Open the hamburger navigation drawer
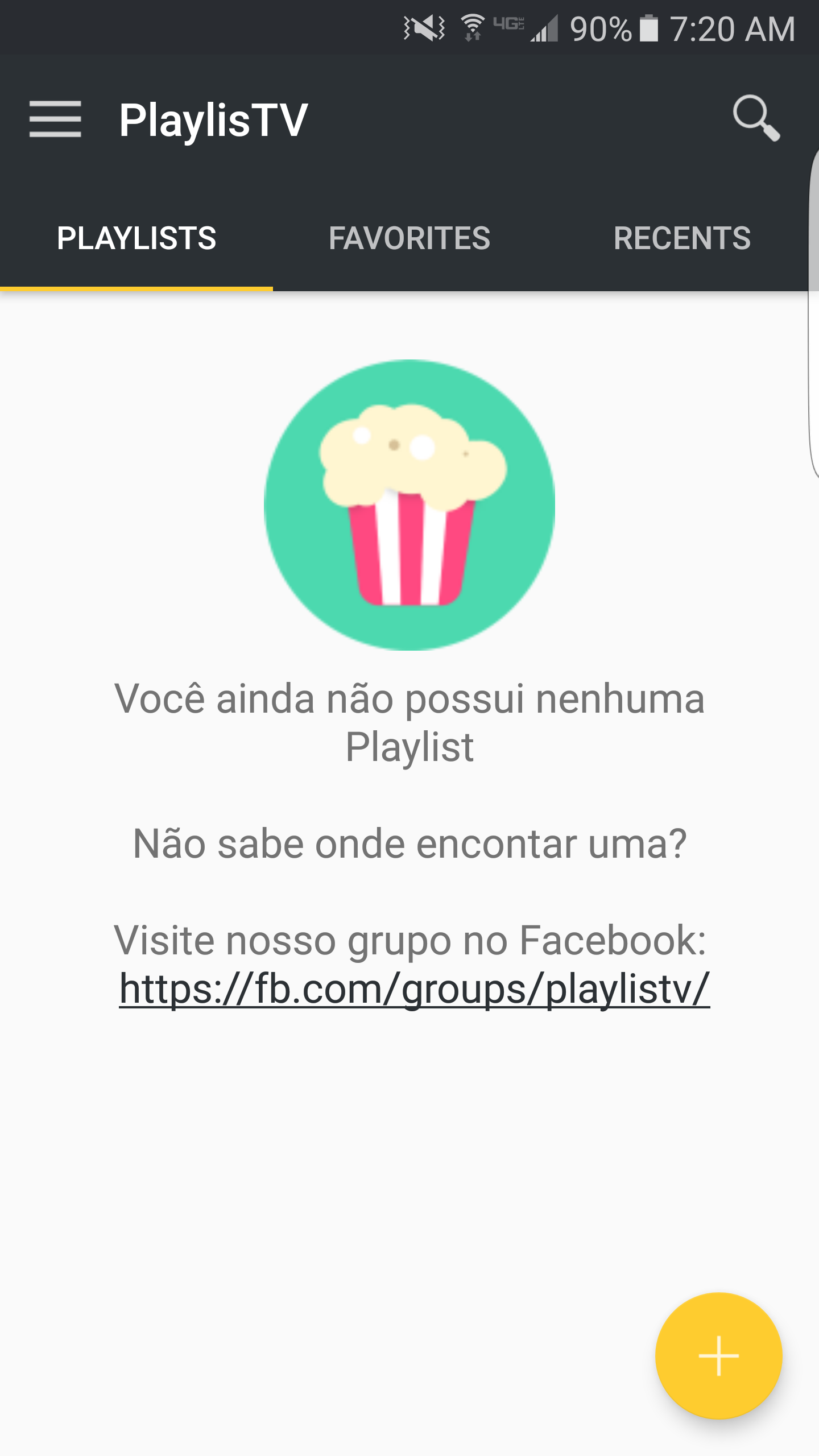This screenshot has height=1456, width=819. tap(55, 119)
